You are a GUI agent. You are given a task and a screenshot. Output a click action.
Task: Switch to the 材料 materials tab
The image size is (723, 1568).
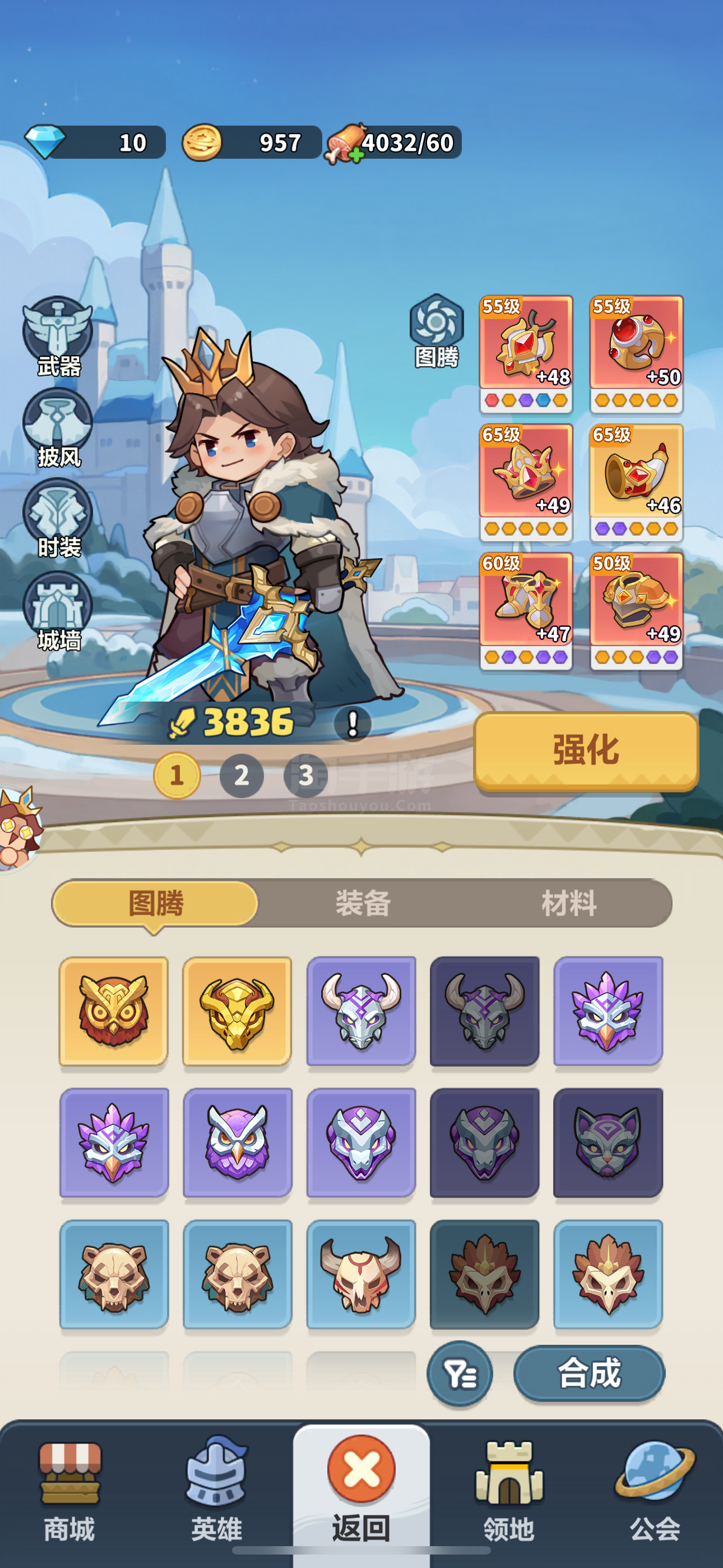(569, 903)
